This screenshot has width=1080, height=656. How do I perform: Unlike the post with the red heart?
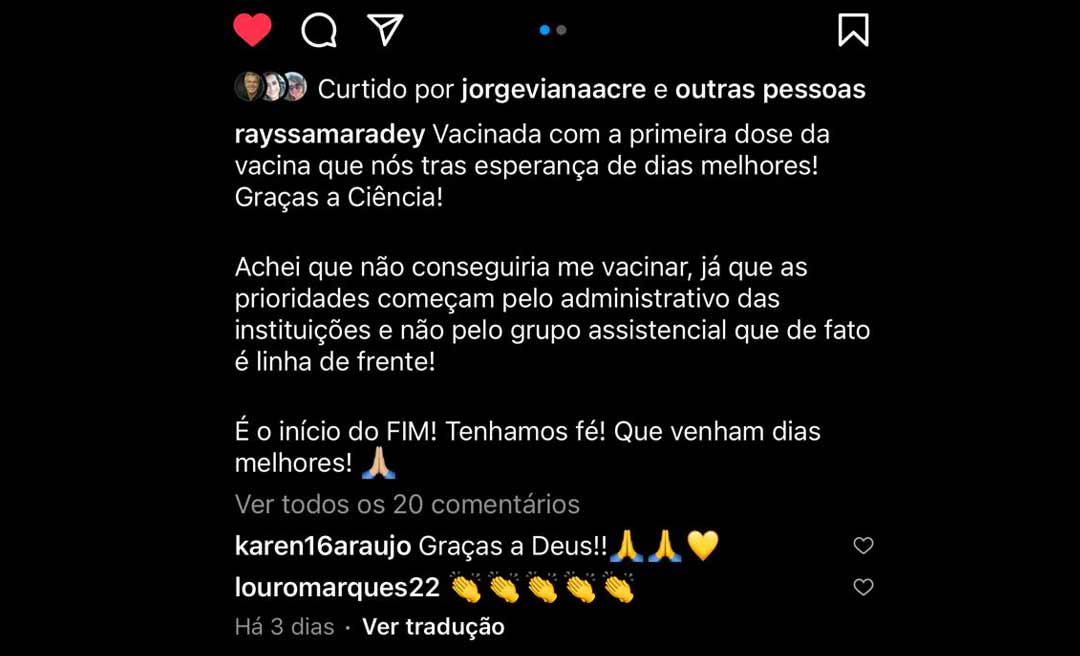(252, 30)
